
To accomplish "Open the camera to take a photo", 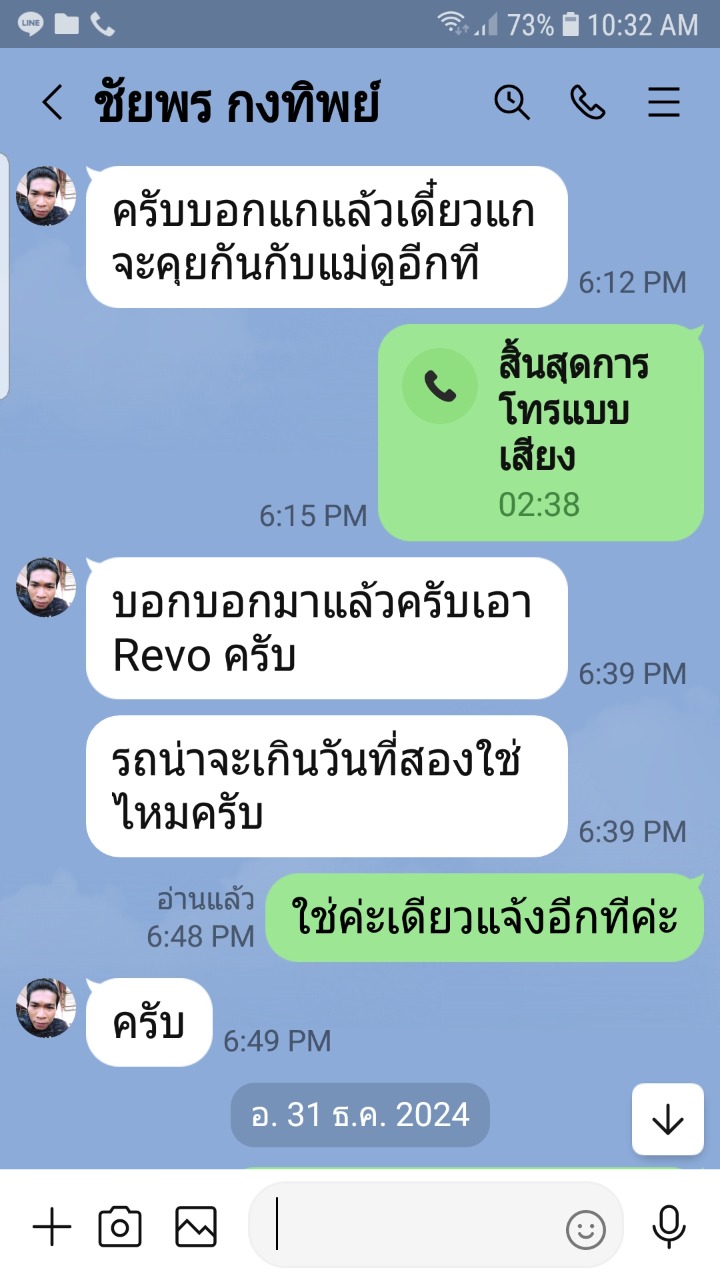I will (120, 1227).
